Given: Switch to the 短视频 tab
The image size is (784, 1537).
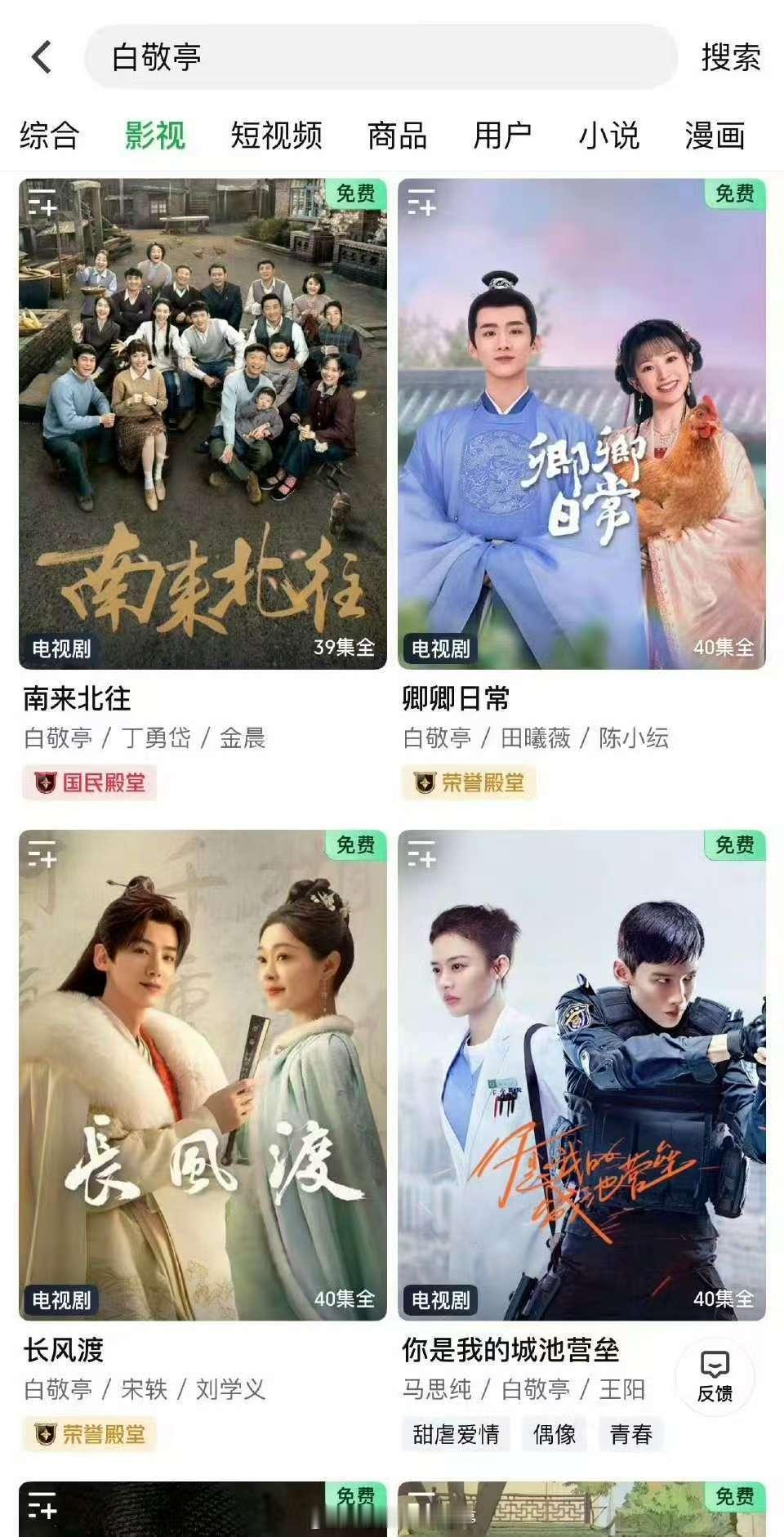Looking at the screenshot, I should 276,136.
